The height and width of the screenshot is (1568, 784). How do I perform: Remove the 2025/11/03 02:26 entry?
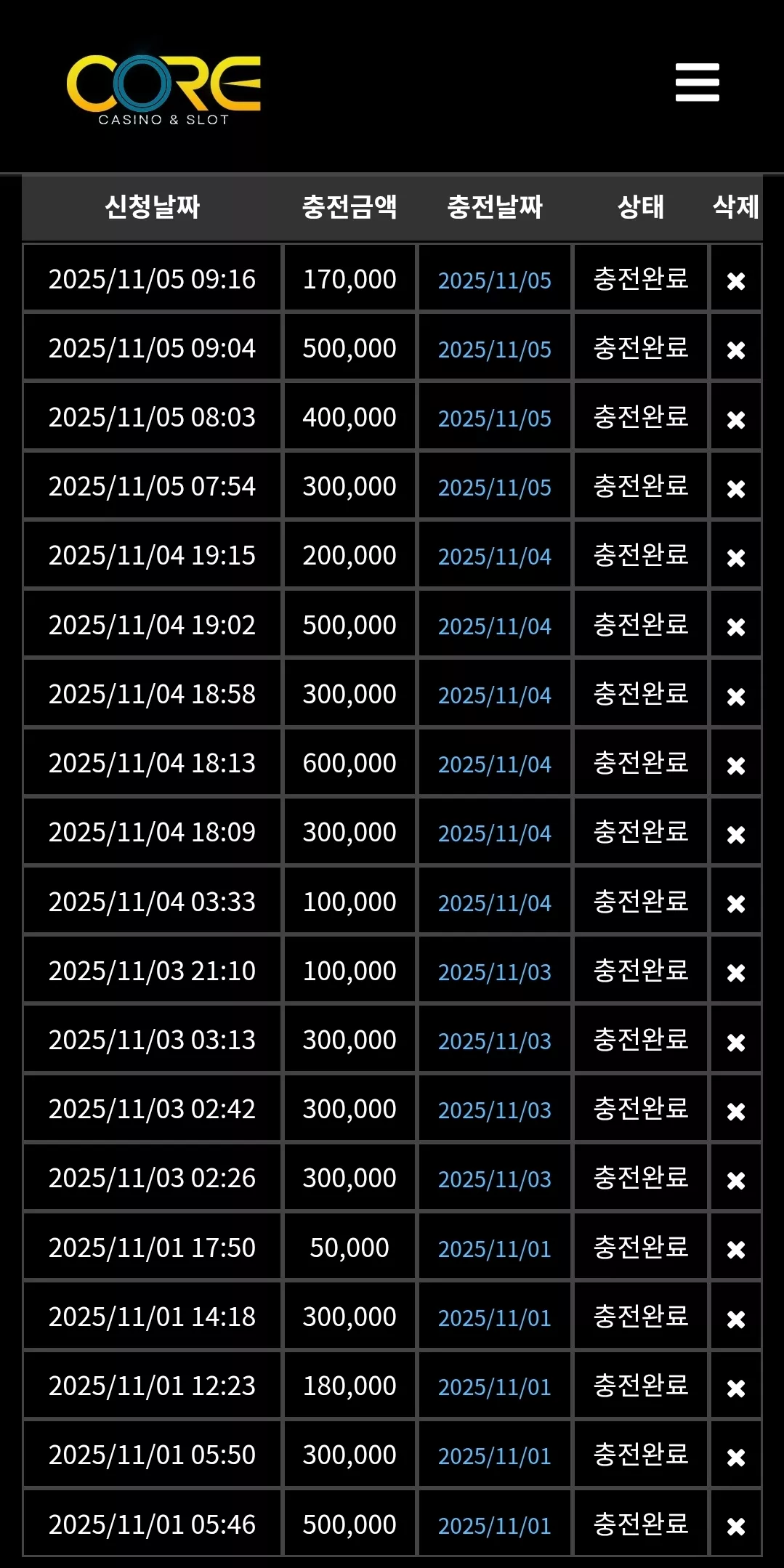[736, 1180]
